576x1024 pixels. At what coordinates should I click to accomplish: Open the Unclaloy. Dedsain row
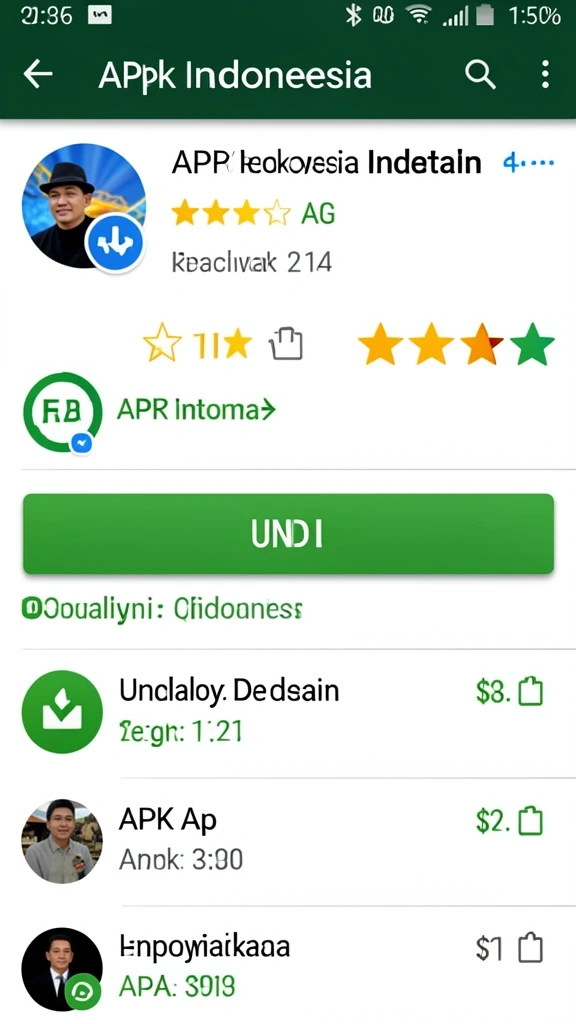(288, 713)
